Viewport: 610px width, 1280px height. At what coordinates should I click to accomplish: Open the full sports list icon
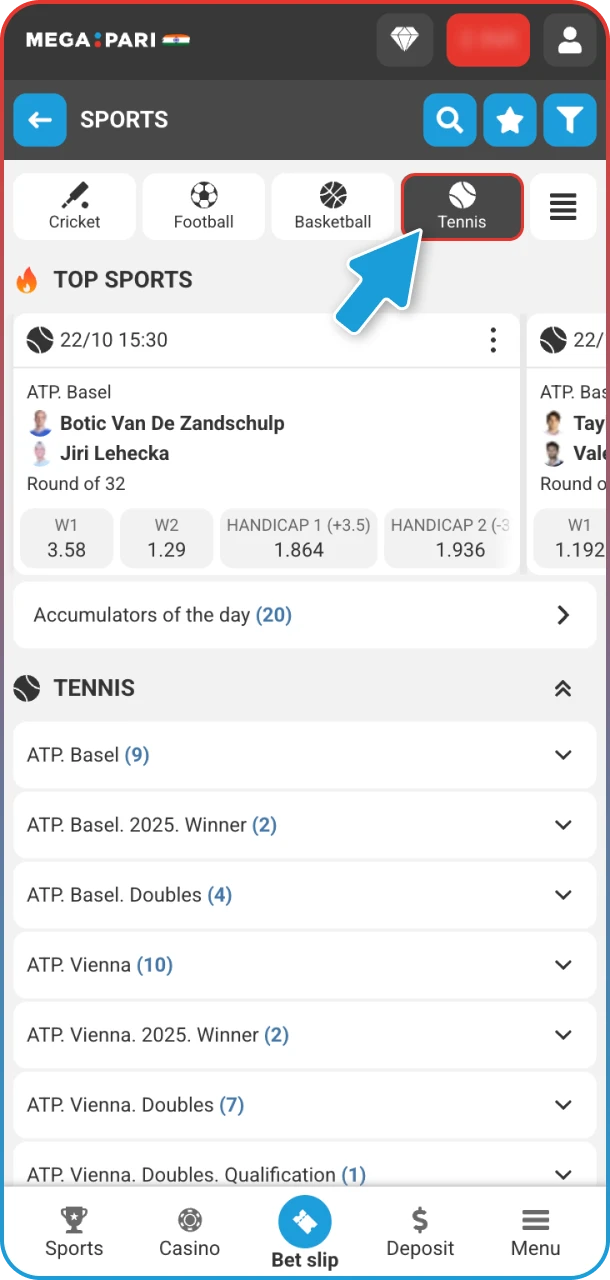pyautogui.click(x=563, y=207)
